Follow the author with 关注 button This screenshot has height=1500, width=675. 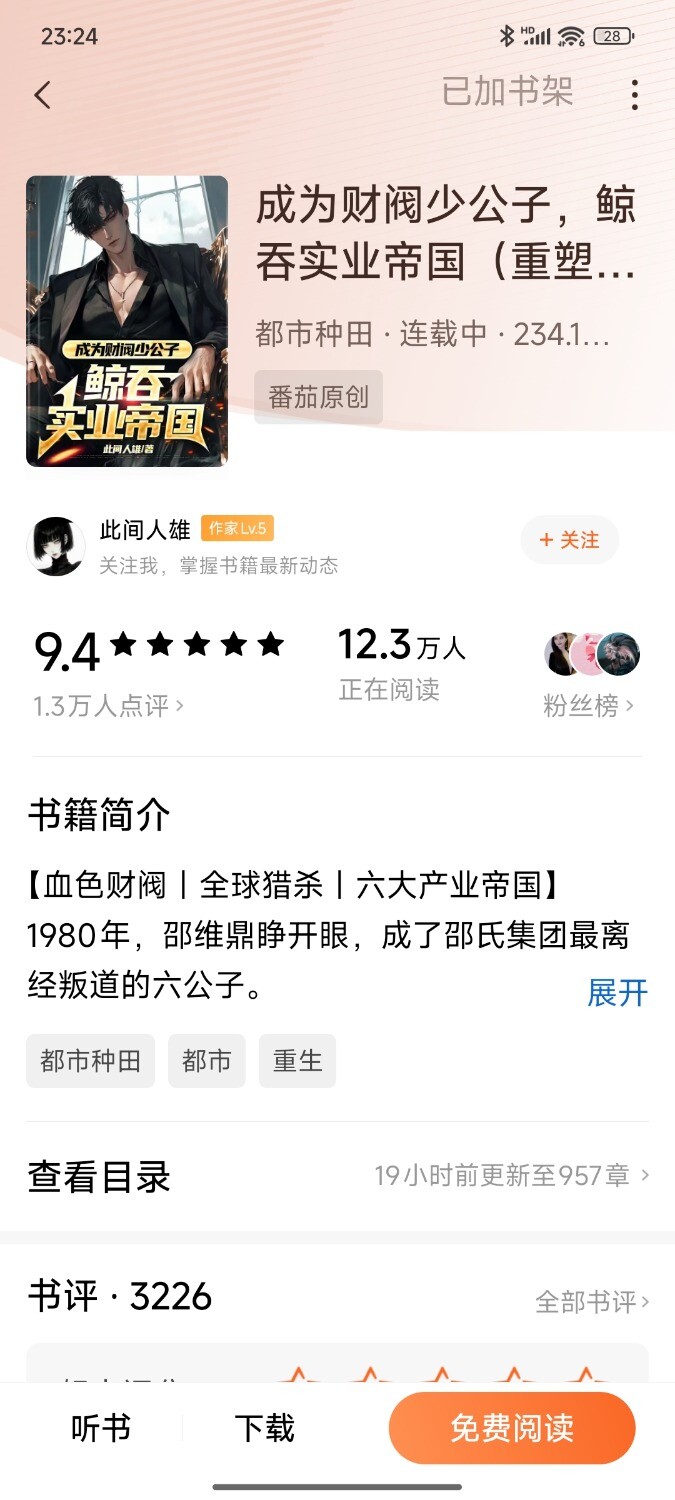point(569,540)
